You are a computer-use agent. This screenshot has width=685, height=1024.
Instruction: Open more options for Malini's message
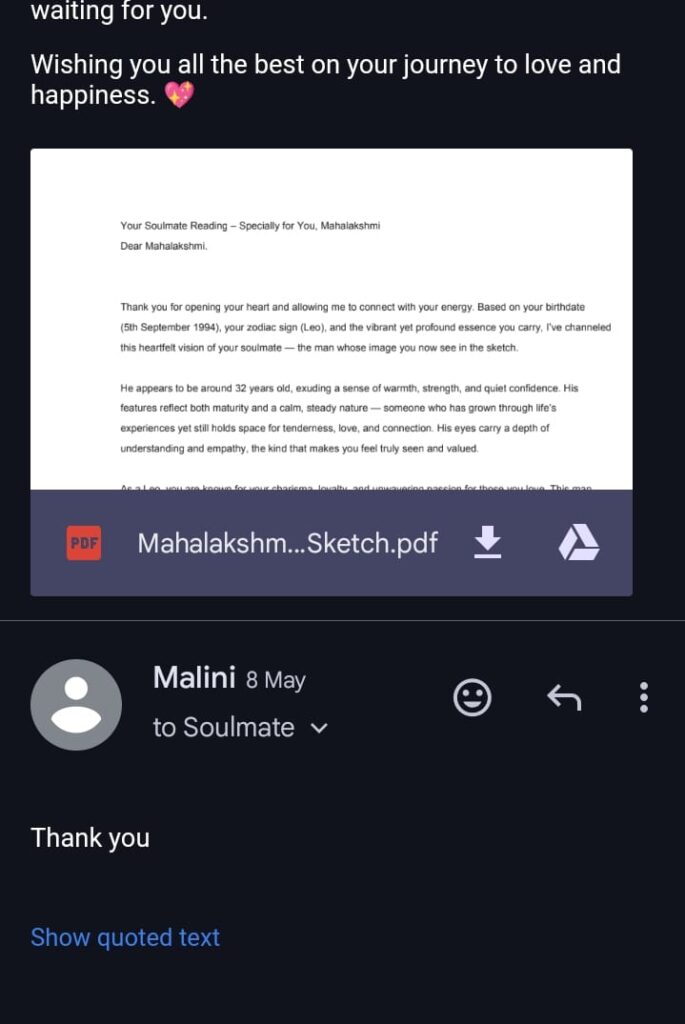tap(644, 697)
